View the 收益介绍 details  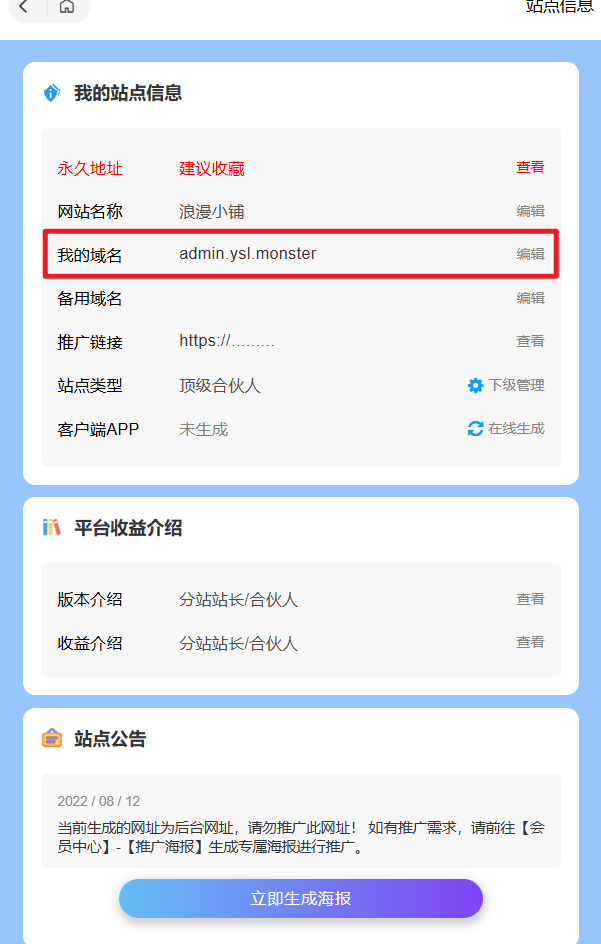point(530,642)
